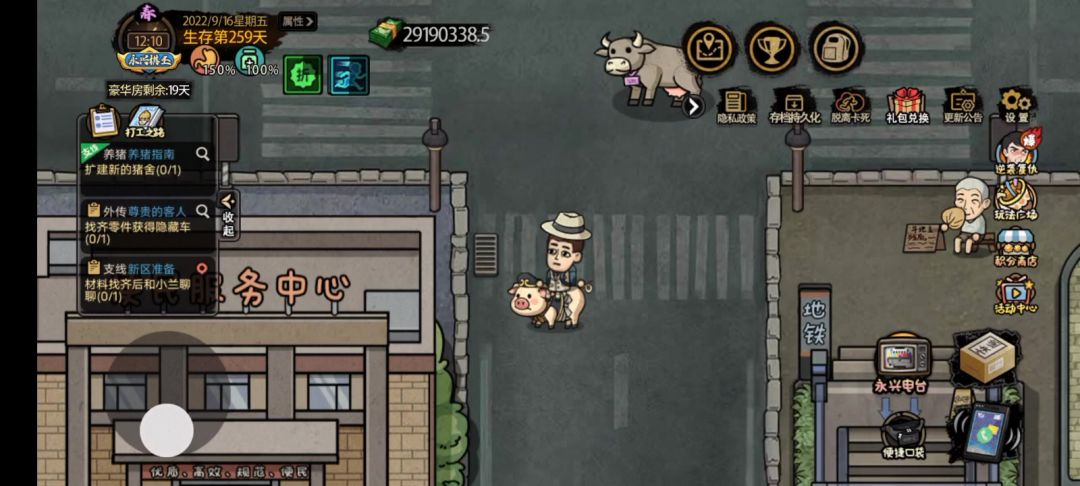1080x486 pixels.
Task: Open 玩法广场 gameplay plaza
Action: tap(1015, 202)
